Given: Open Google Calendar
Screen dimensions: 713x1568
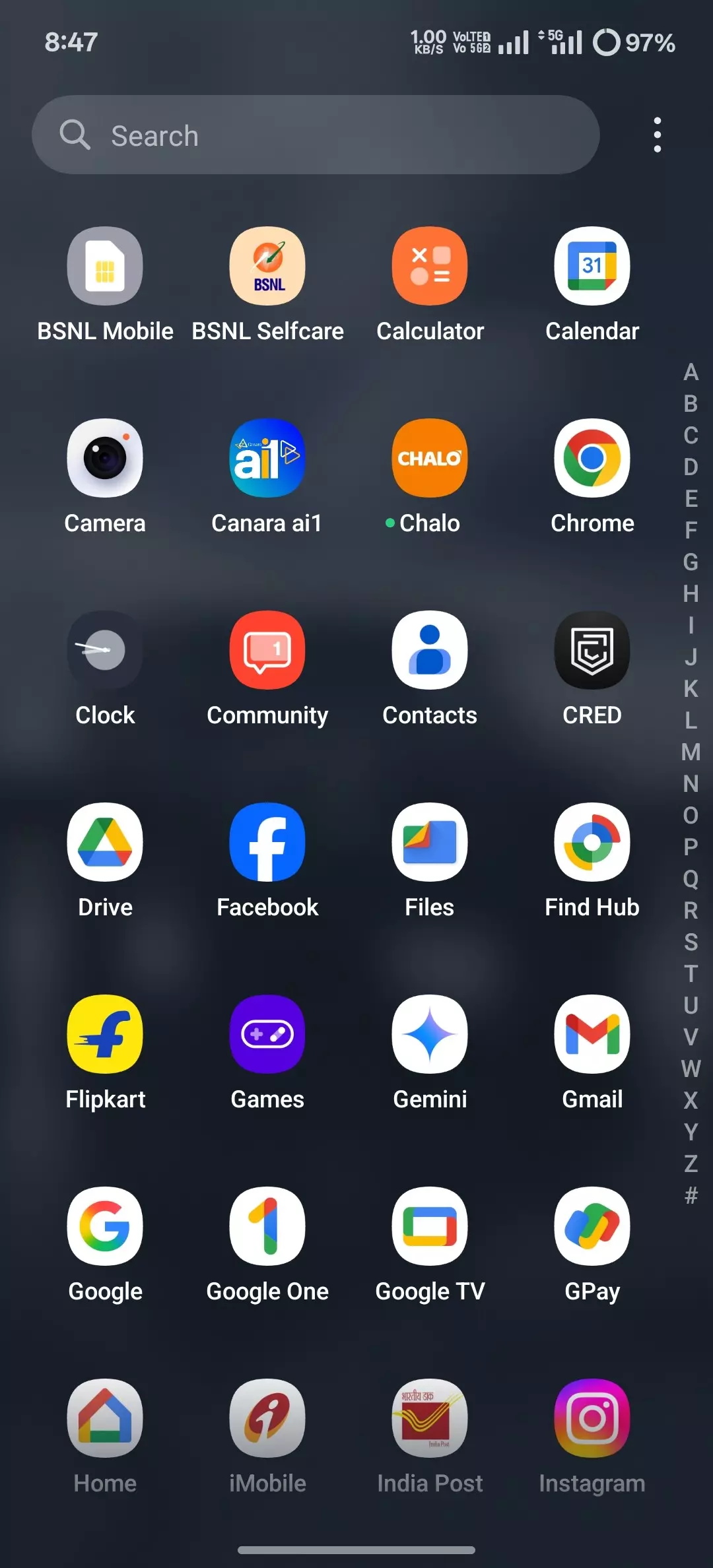Looking at the screenshot, I should point(592,266).
